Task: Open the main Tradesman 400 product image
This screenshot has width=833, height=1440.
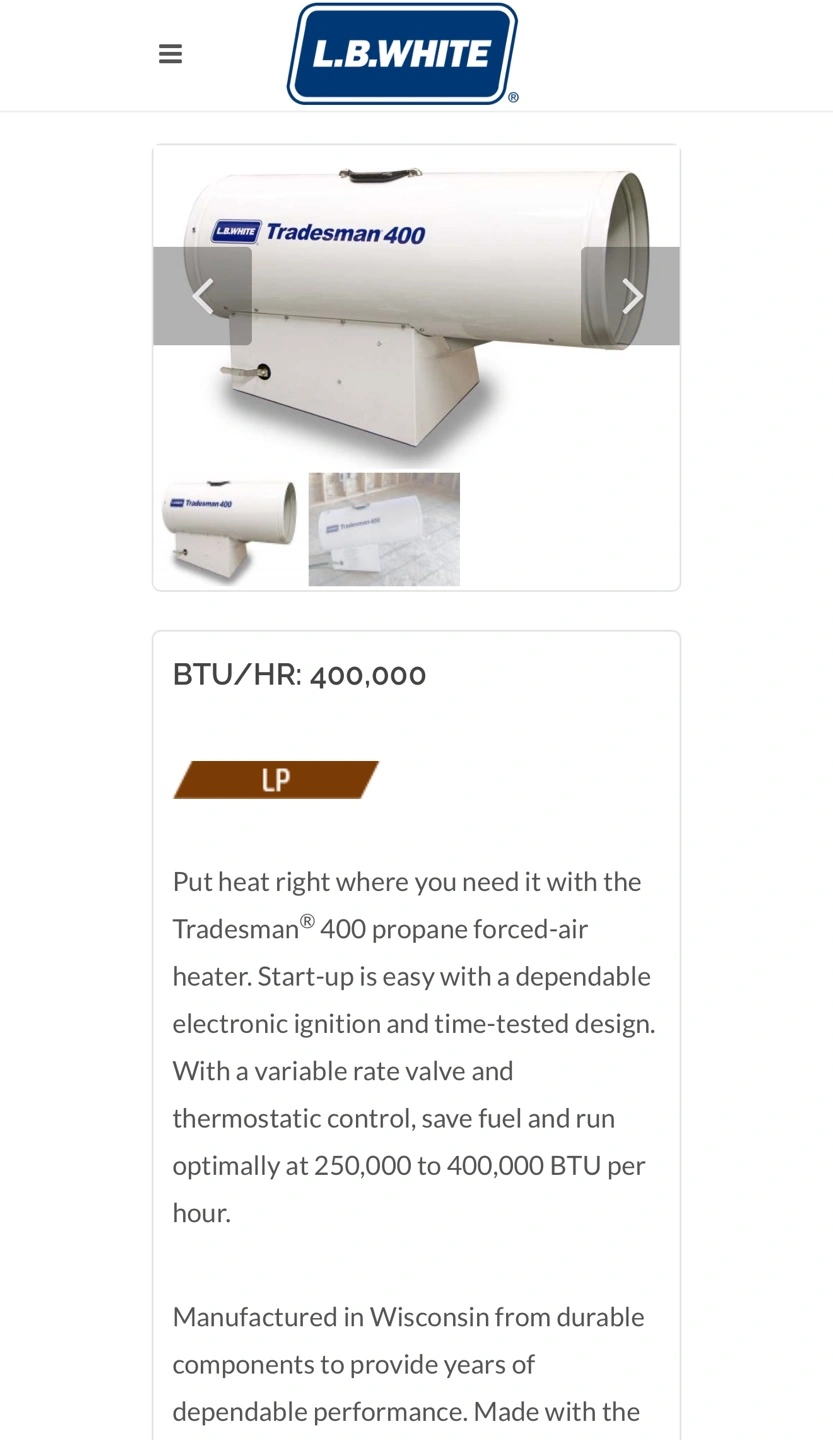Action: pos(416,308)
